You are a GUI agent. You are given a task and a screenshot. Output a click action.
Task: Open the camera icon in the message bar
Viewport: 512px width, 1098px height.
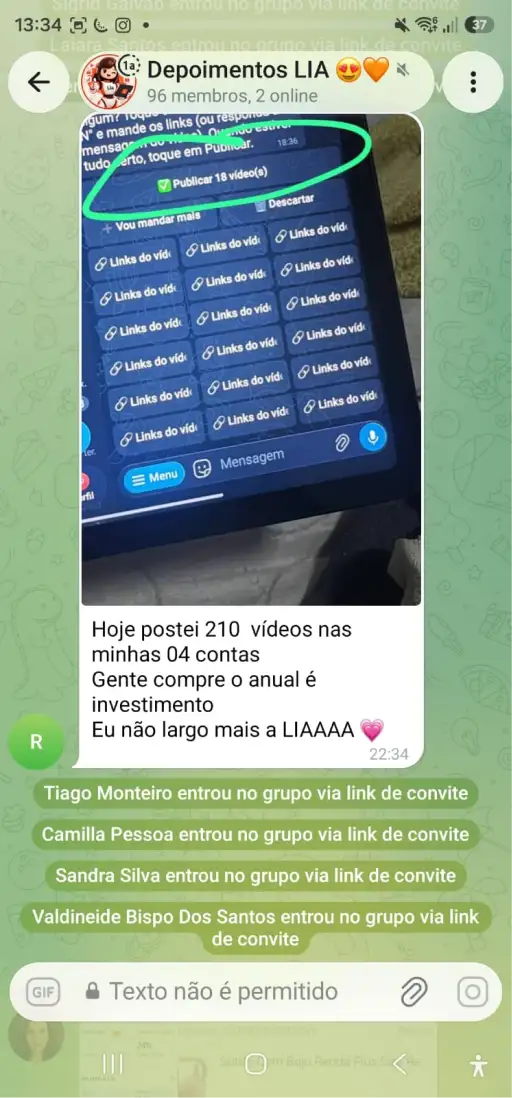(x=473, y=992)
